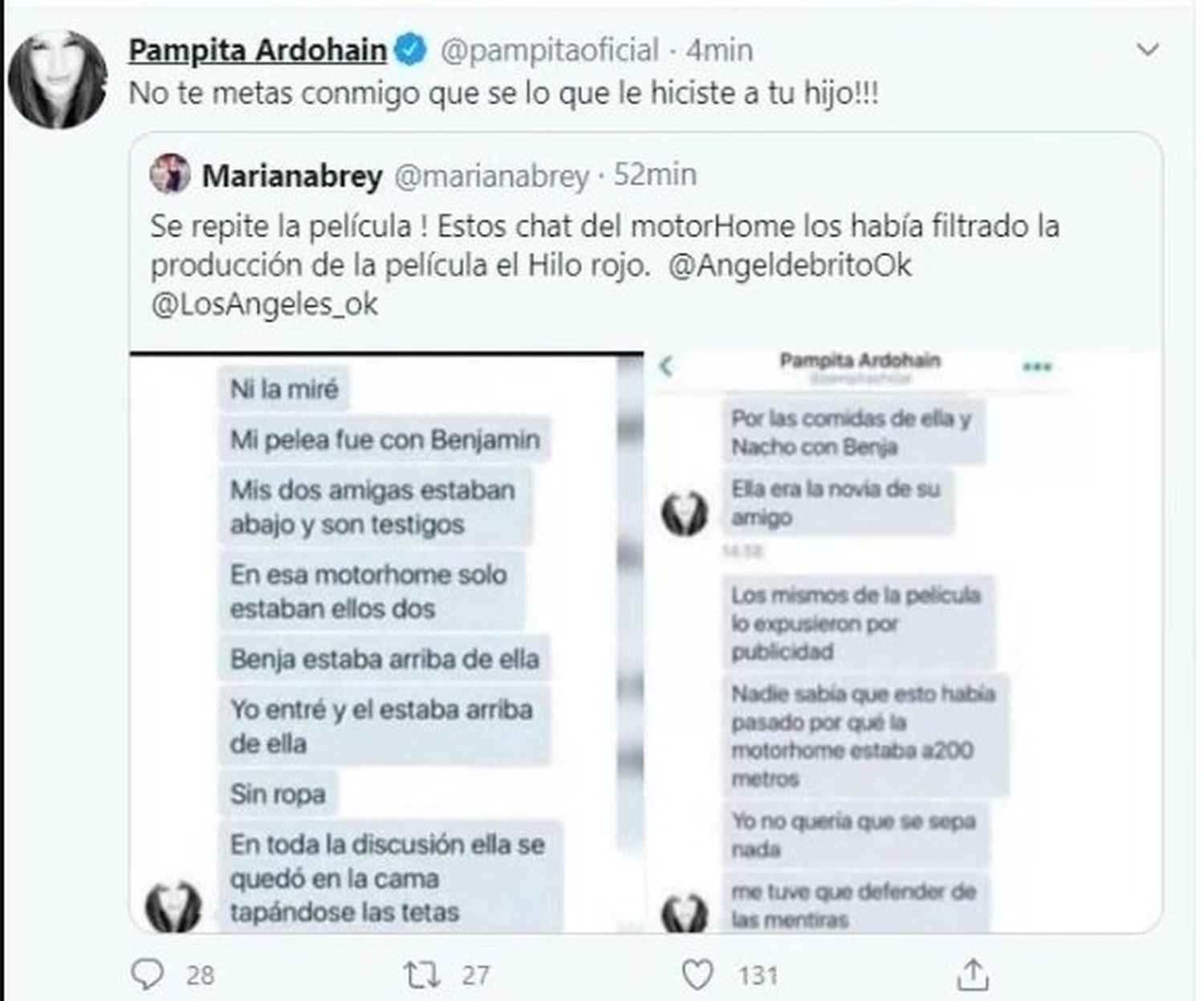This screenshot has height=1001, width=1204.
Task: Reply to Pampita's tweet
Action: point(148,975)
